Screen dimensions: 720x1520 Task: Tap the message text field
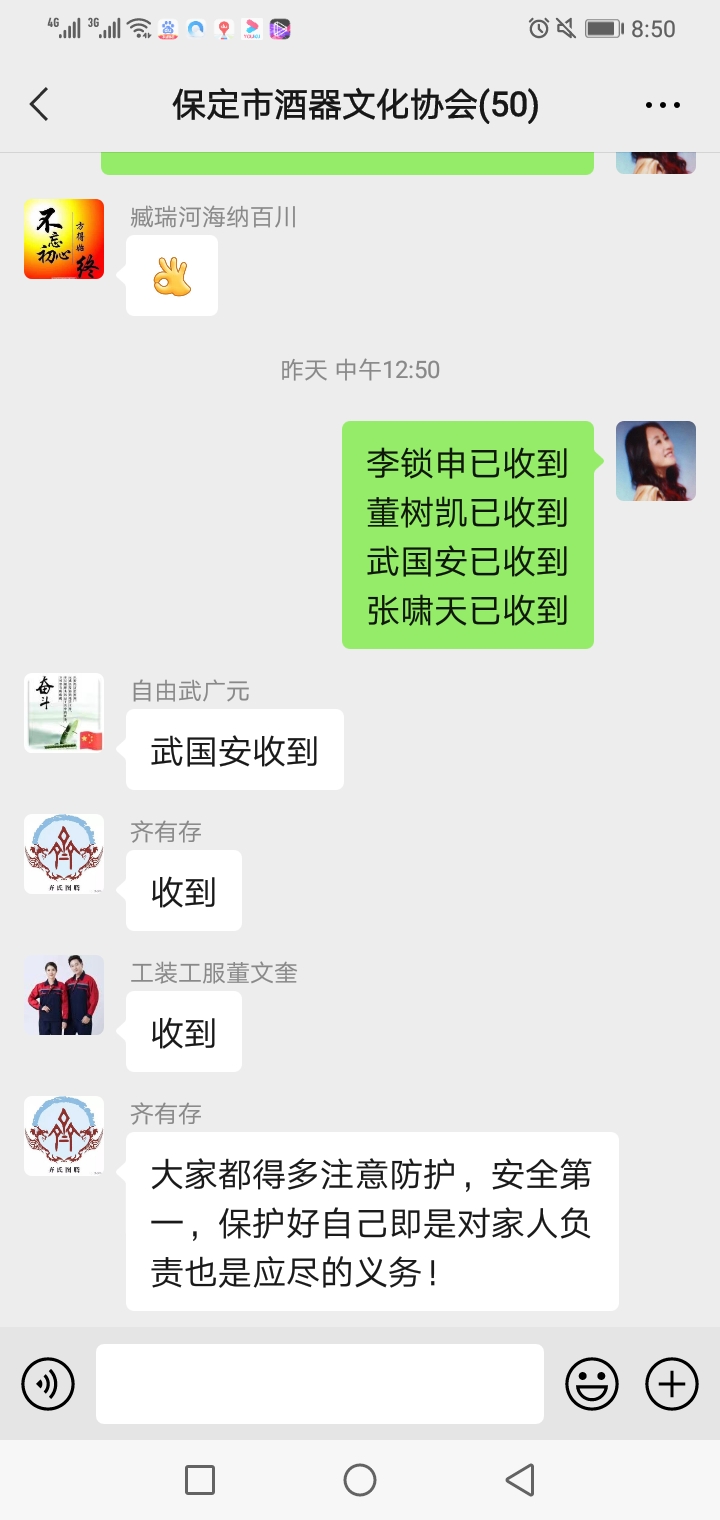click(x=320, y=1384)
